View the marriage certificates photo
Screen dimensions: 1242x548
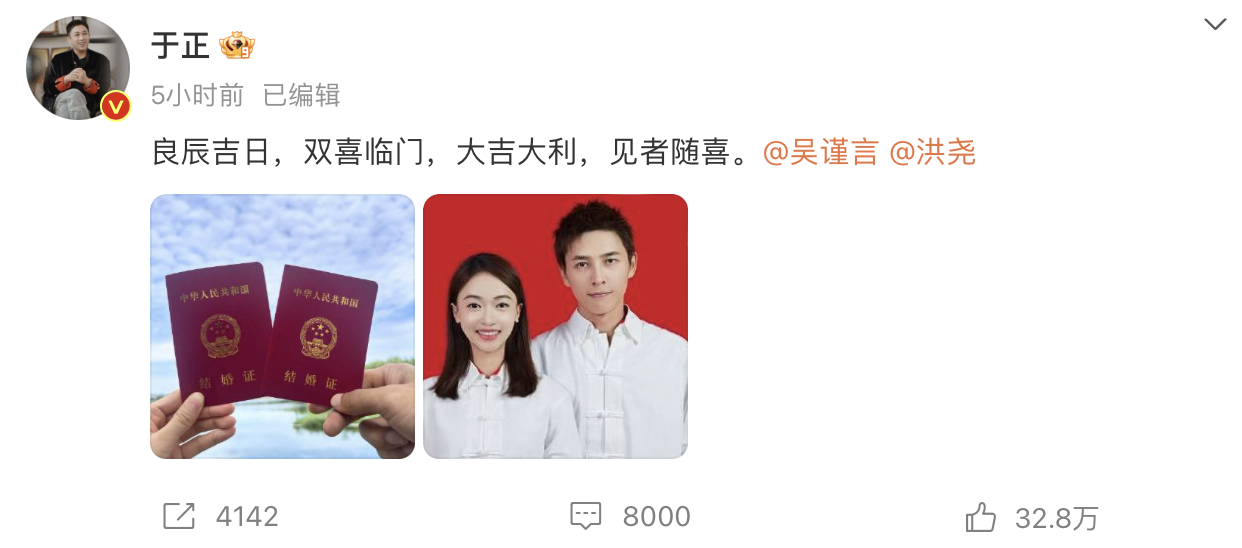click(282, 326)
